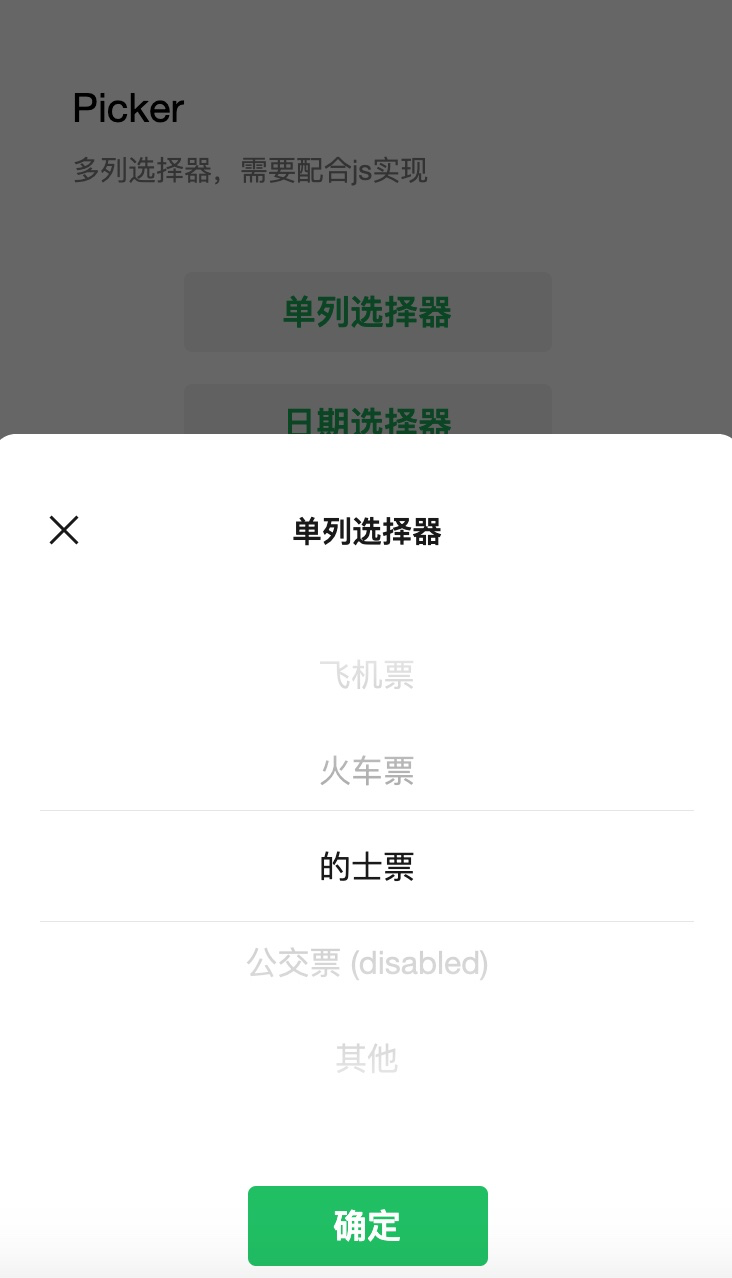Close the 单列选择器 picker sheet
Screen dimensions: 732x1278
[x=64, y=530]
